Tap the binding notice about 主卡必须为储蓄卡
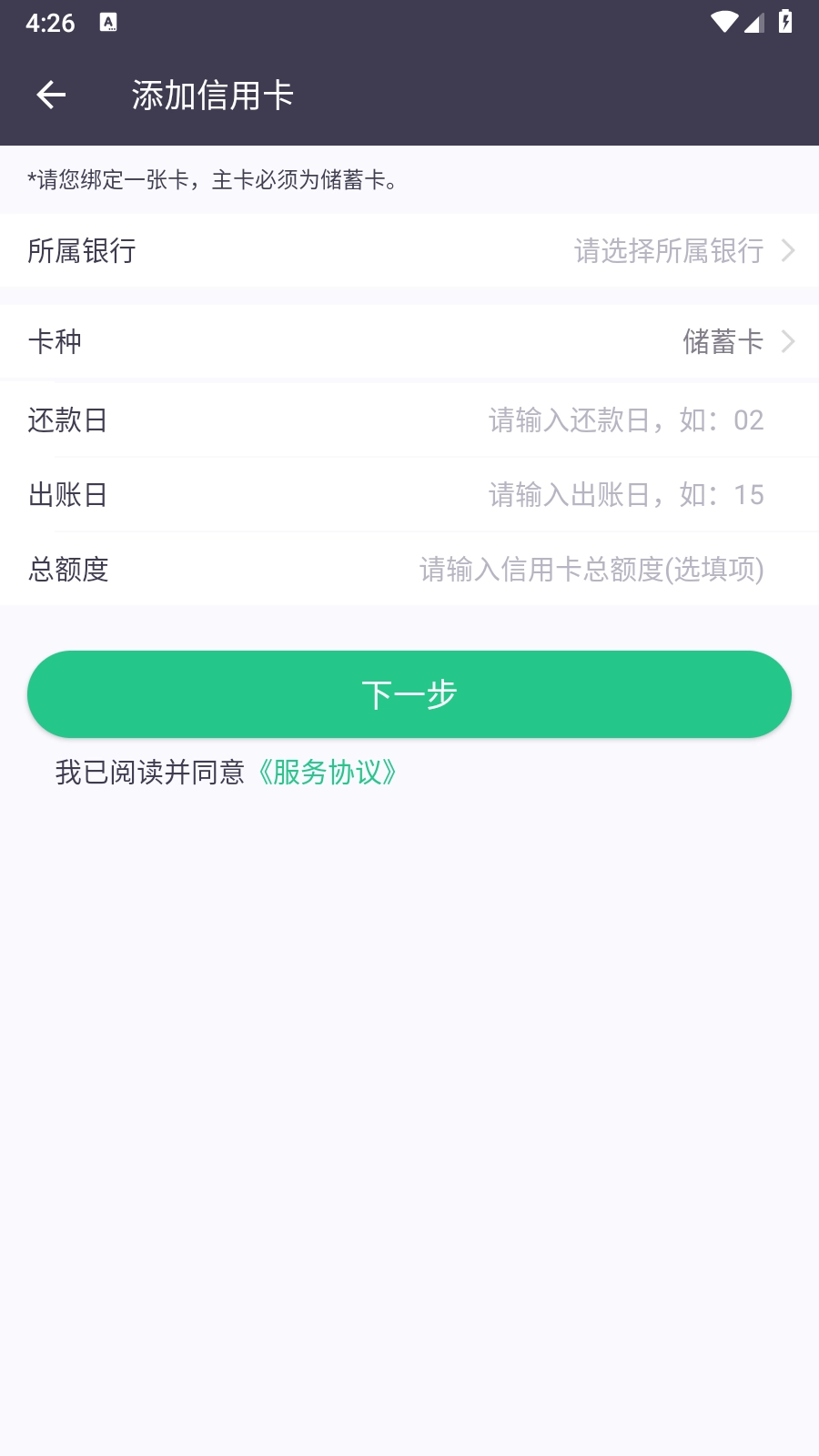This screenshot has width=819, height=1456. point(213,178)
